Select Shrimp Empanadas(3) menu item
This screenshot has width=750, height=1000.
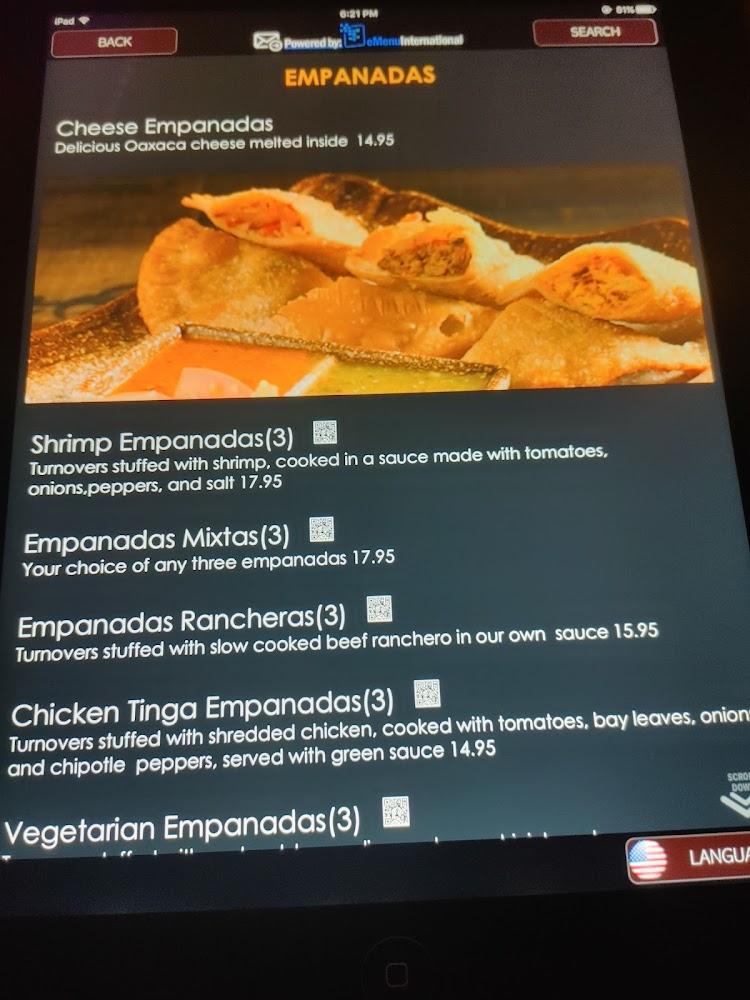point(161,441)
